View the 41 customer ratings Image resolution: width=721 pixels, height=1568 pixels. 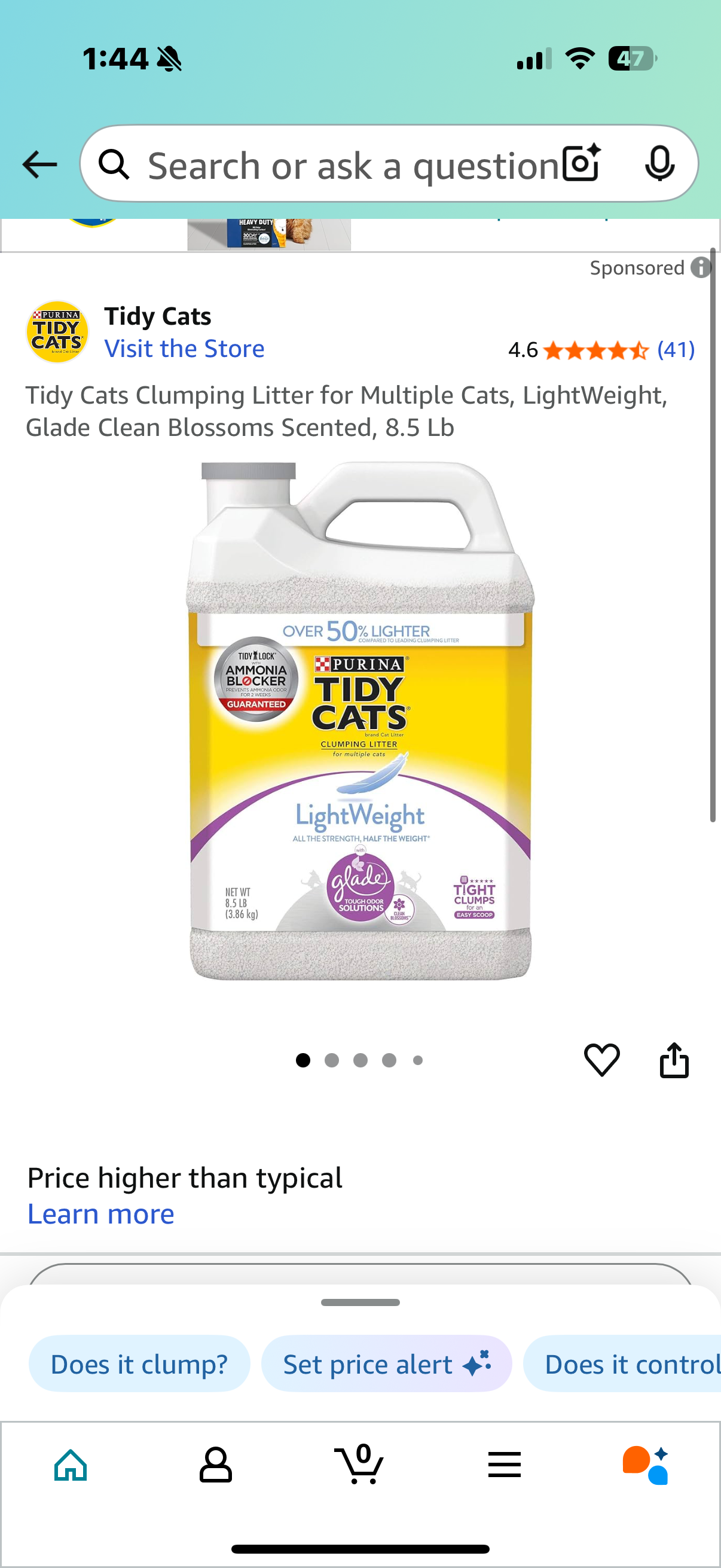[676, 349]
